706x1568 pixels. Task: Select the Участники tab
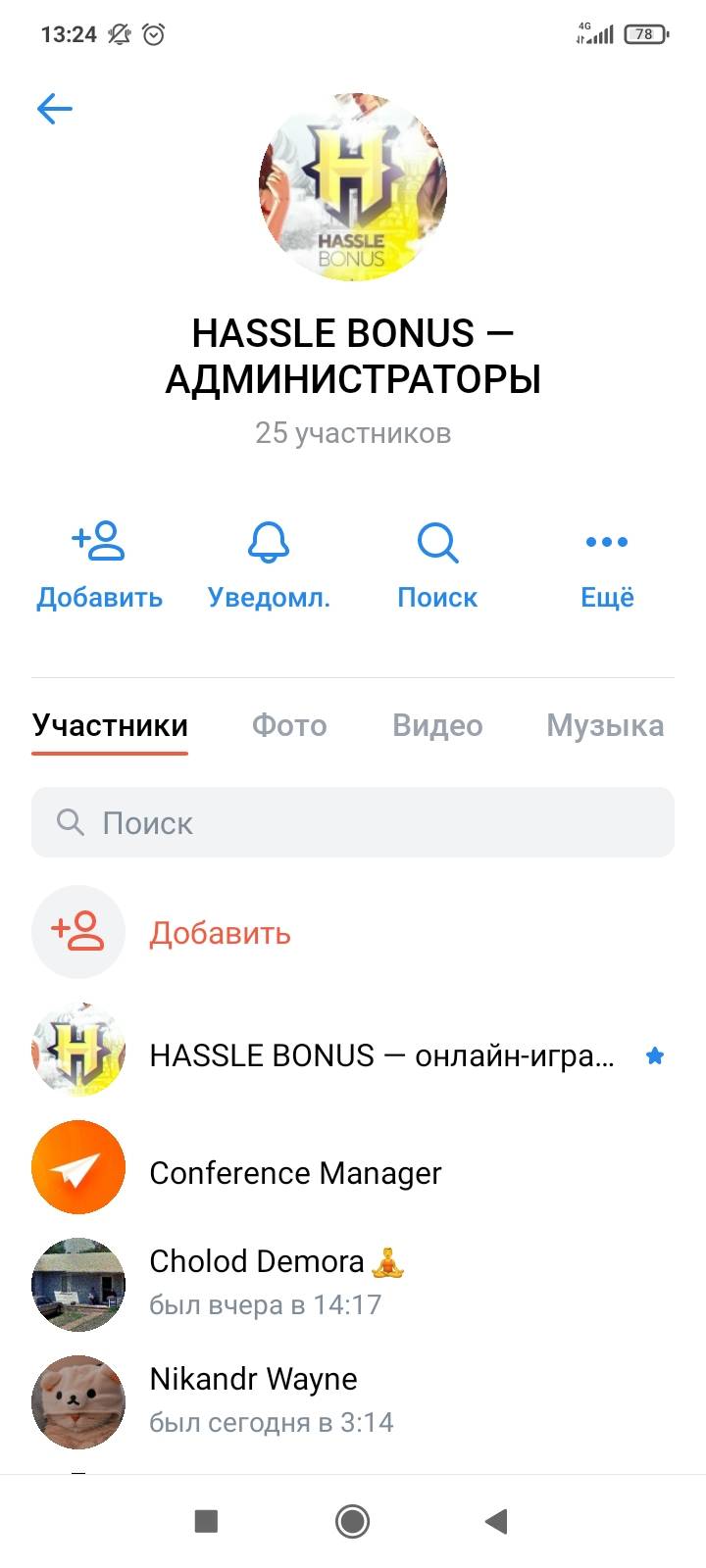coord(110,725)
